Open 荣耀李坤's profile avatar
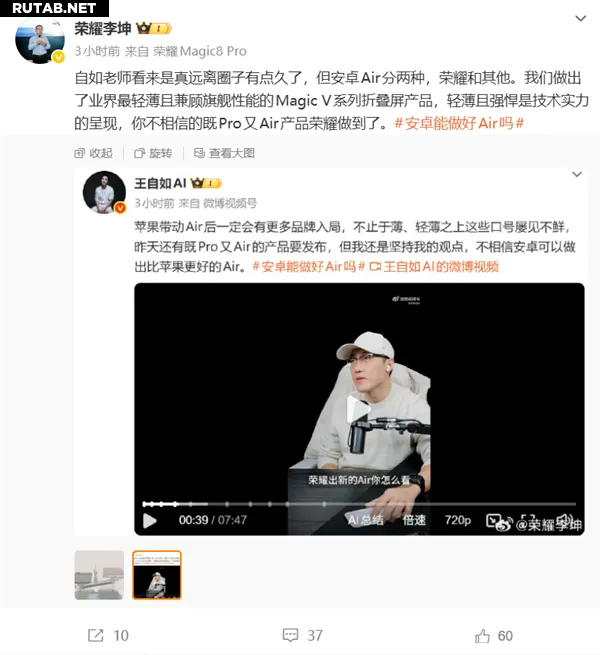This screenshot has height=655, width=600. pyautogui.click(x=40, y=41)
